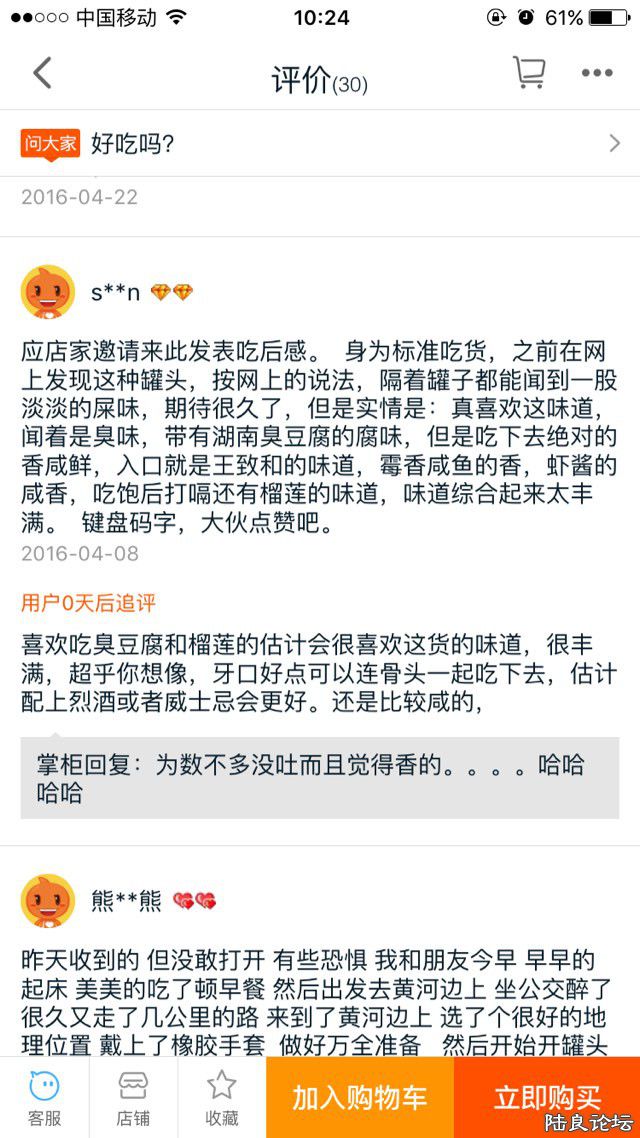Go back using the top-left arrow

click(x=42, y=73)
